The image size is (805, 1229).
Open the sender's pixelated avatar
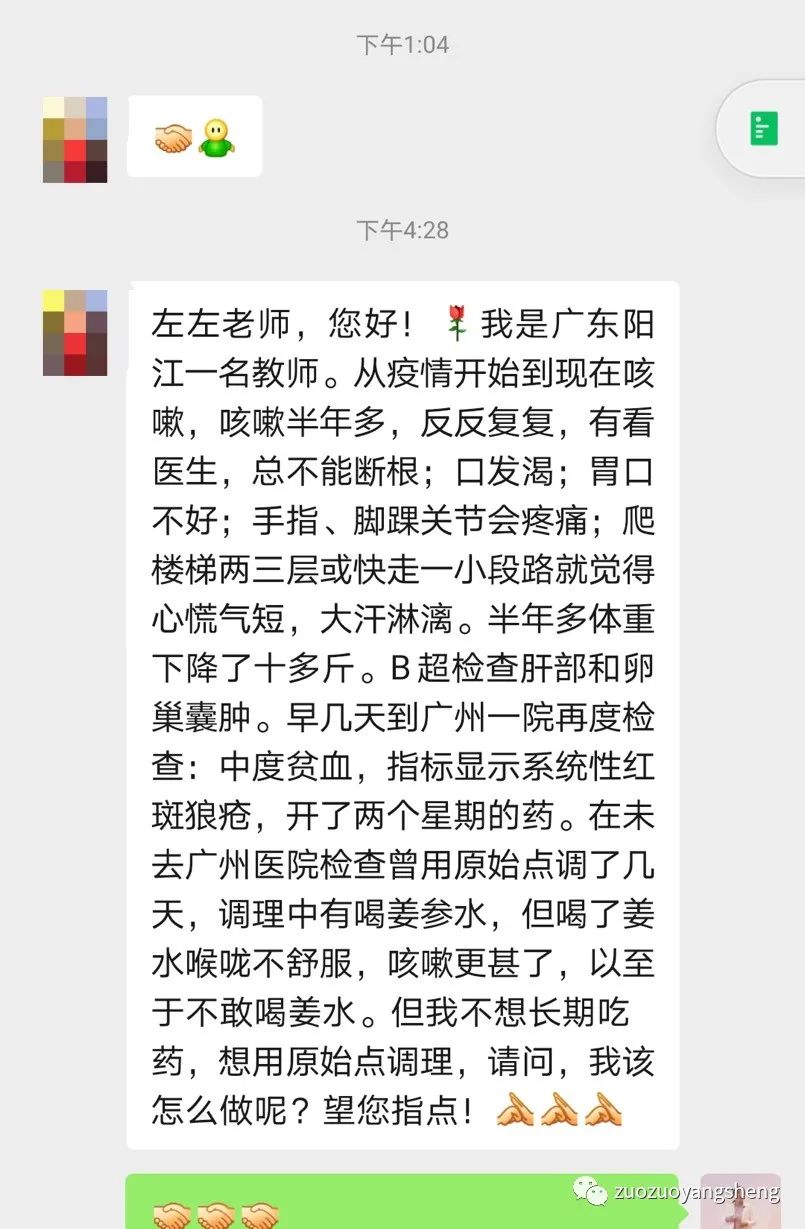click(74, 333)
